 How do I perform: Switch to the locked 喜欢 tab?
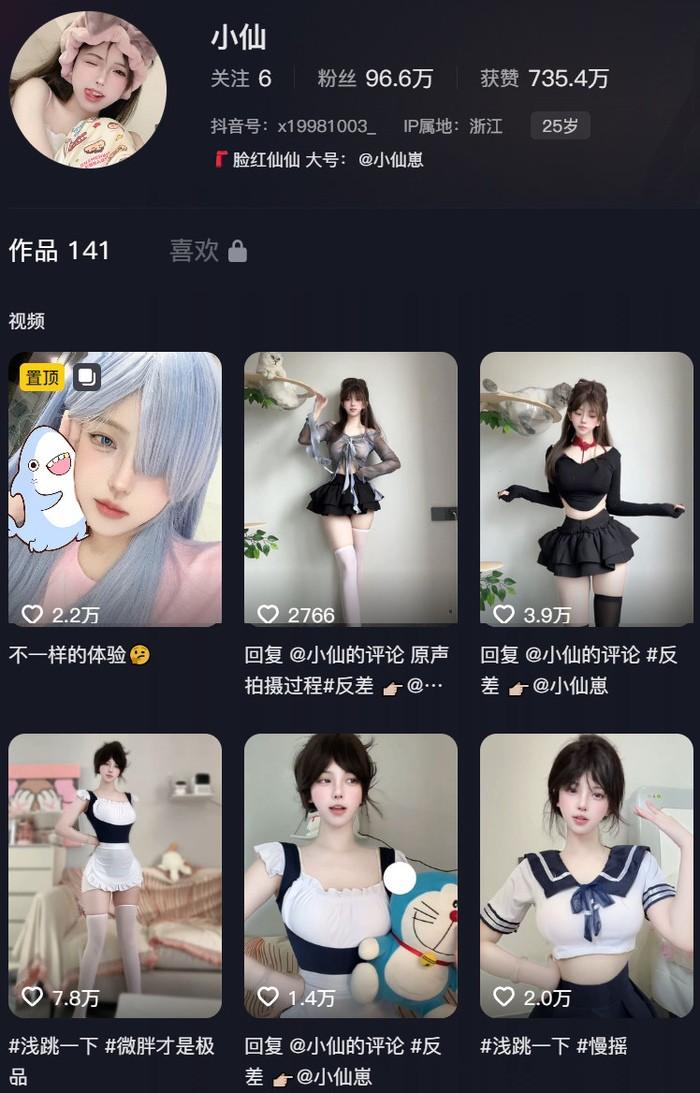pos(207,250)
